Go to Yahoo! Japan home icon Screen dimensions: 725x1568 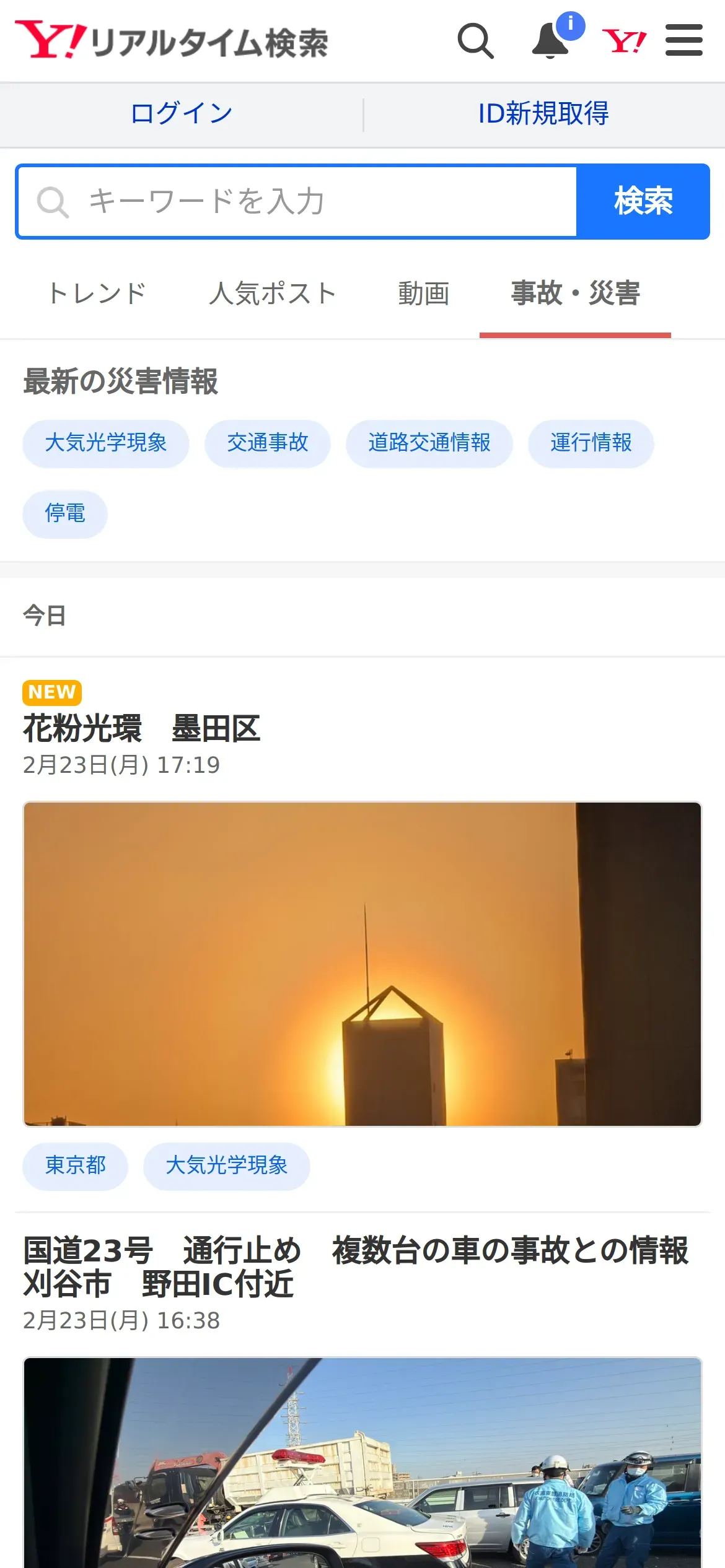tap(624, 41)
